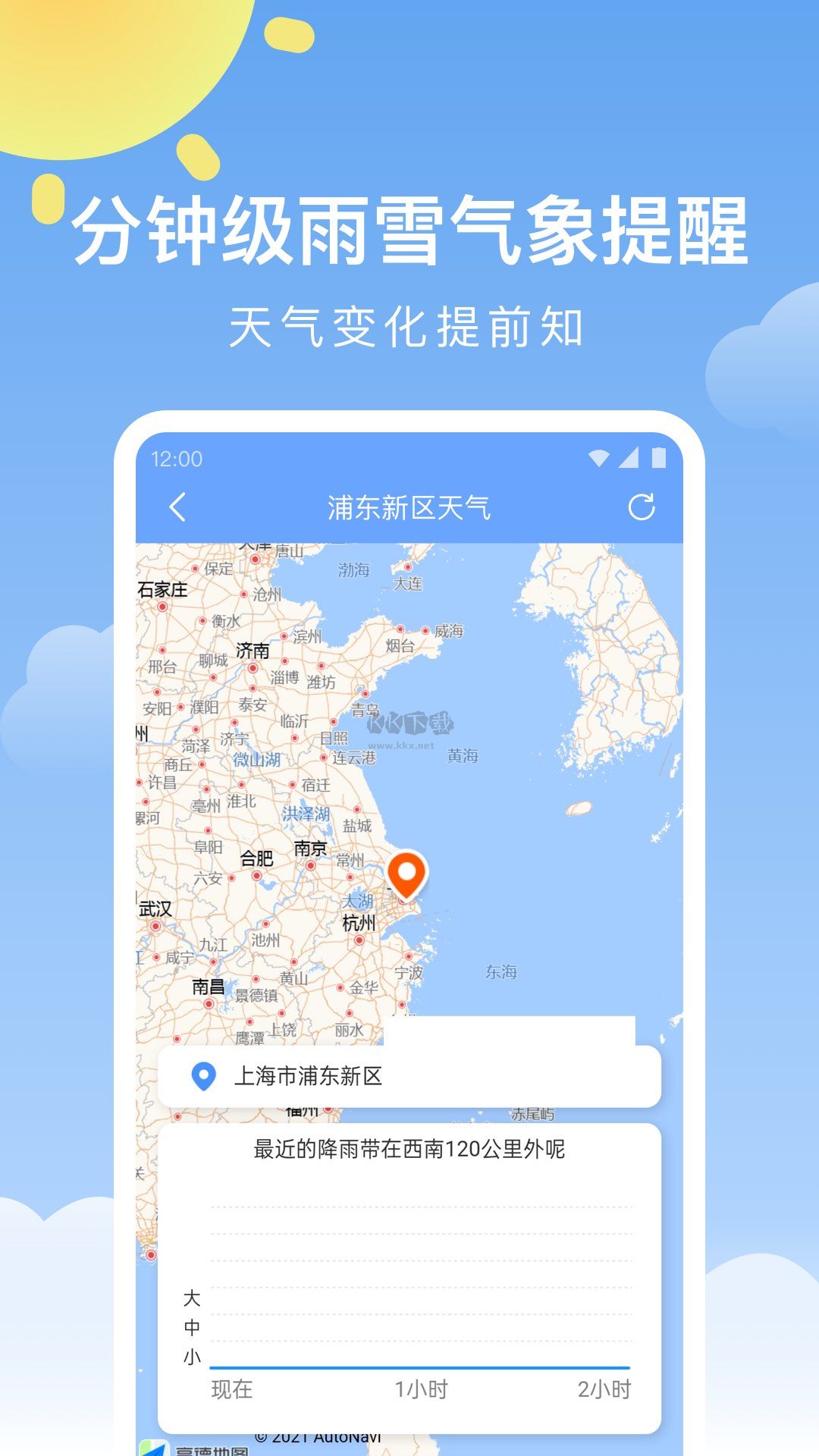Tap the back arrow in the title bar
The image size is (819, 1456).
(176, 507)
